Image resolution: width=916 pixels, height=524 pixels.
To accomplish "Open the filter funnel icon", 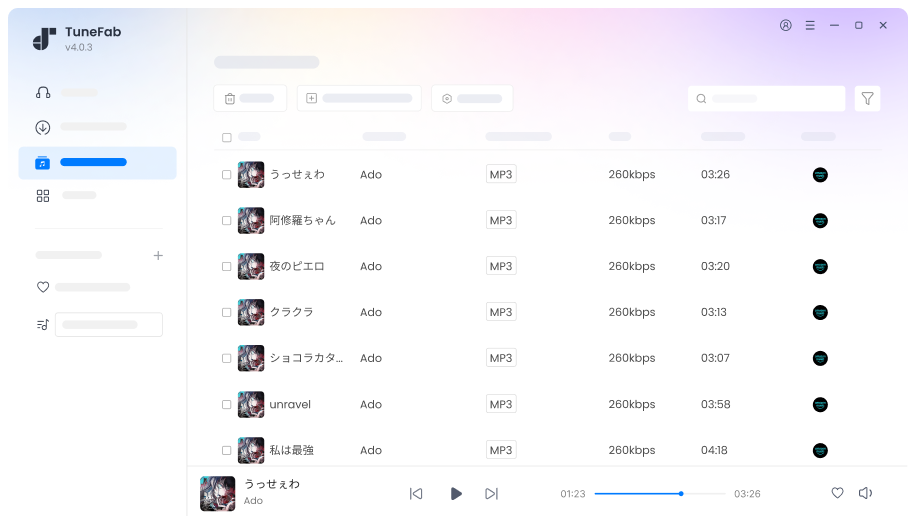I will [867, 98].
